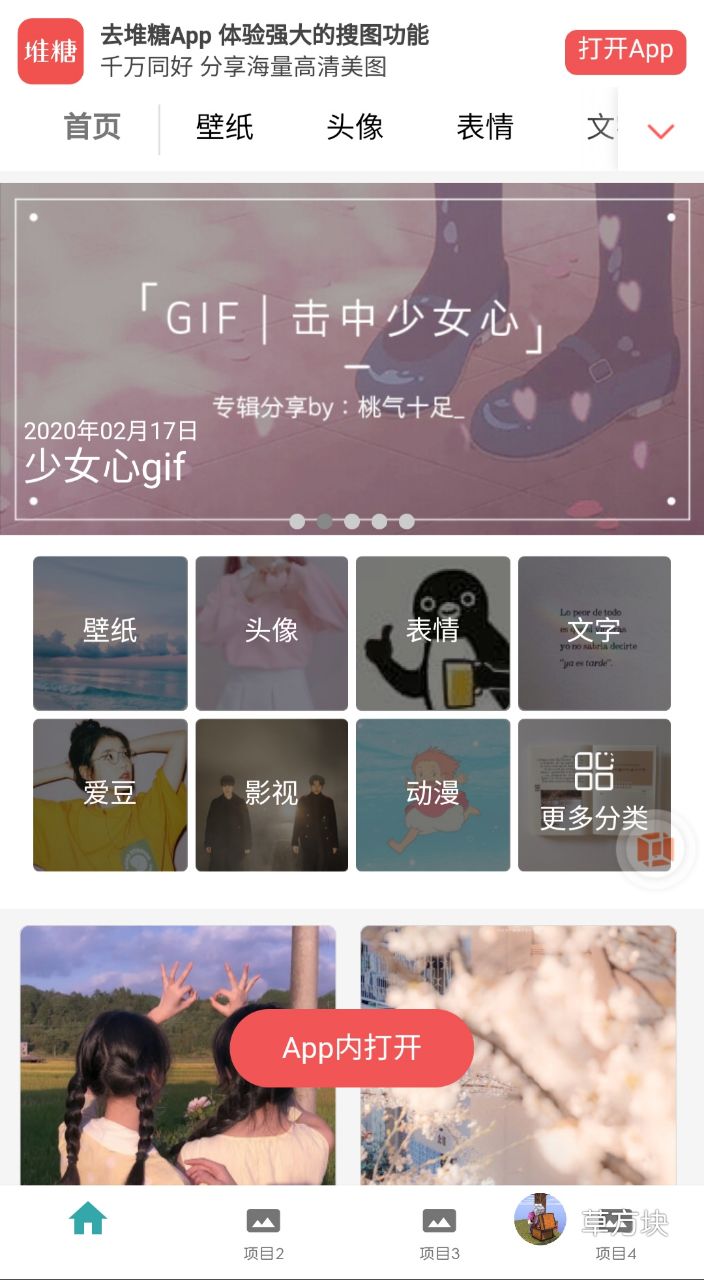Open the 文字 category tile
This screenshot has width=704, height=1280.
(594, 632)
